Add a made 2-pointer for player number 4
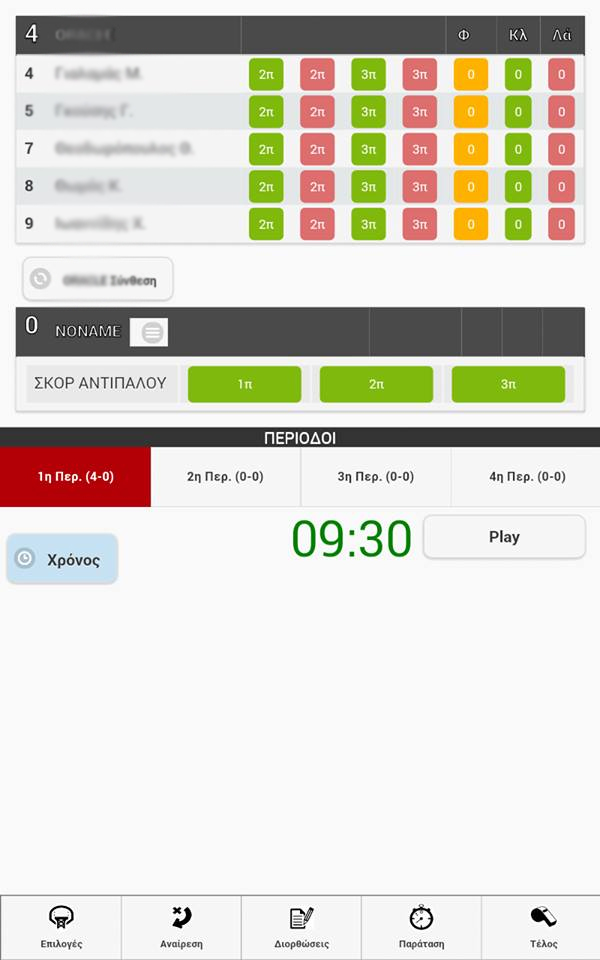Screen dimensions: 600x960 [266, 75]
